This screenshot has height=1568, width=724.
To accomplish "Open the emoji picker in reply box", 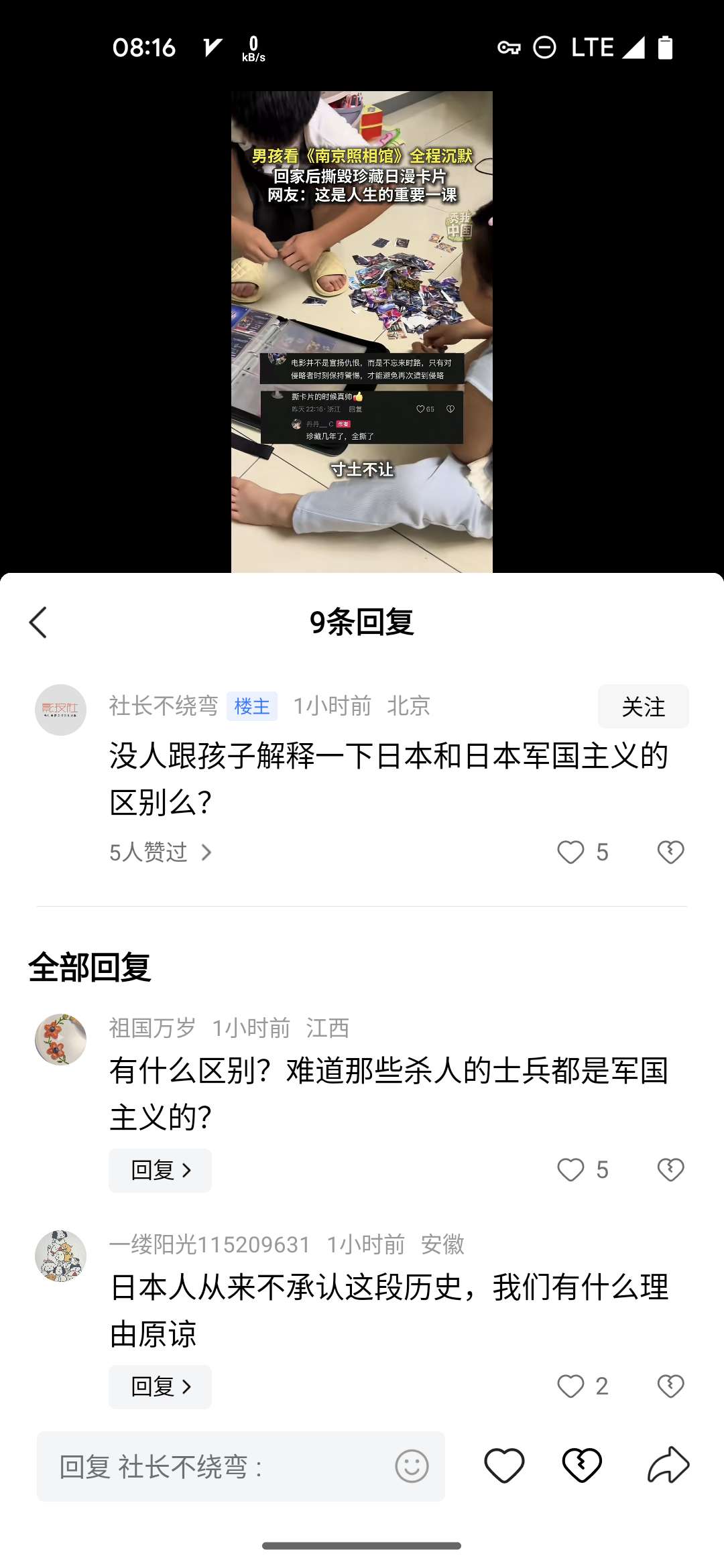I will click(412, 1466).
